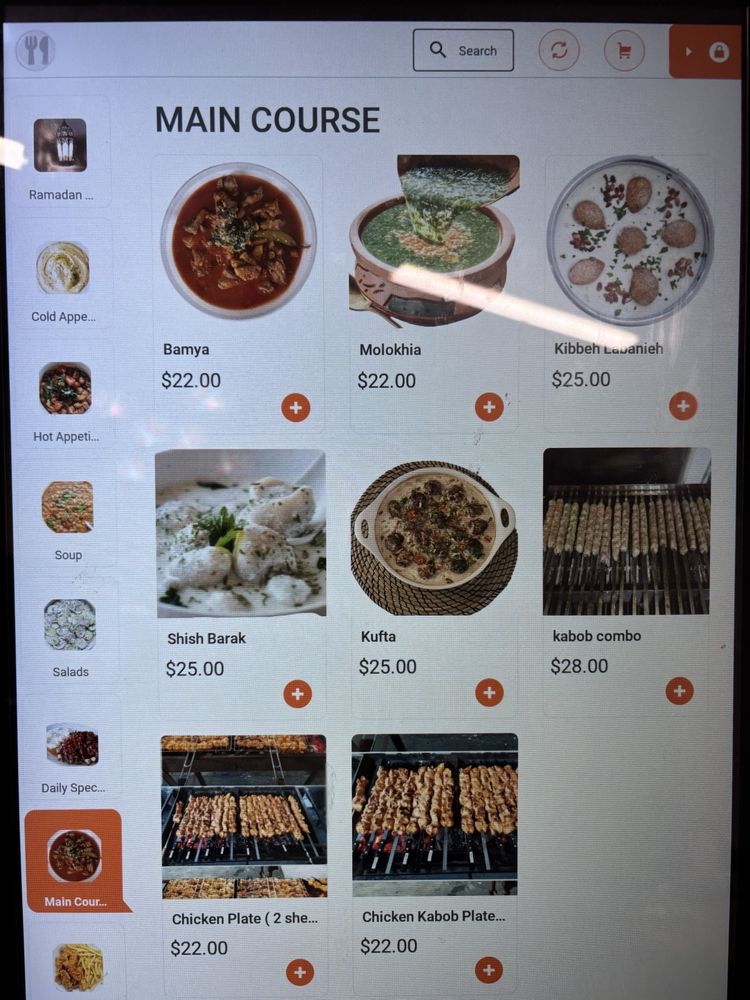
Task: Add Molokhia with its plus button
Action: (489, 407)
